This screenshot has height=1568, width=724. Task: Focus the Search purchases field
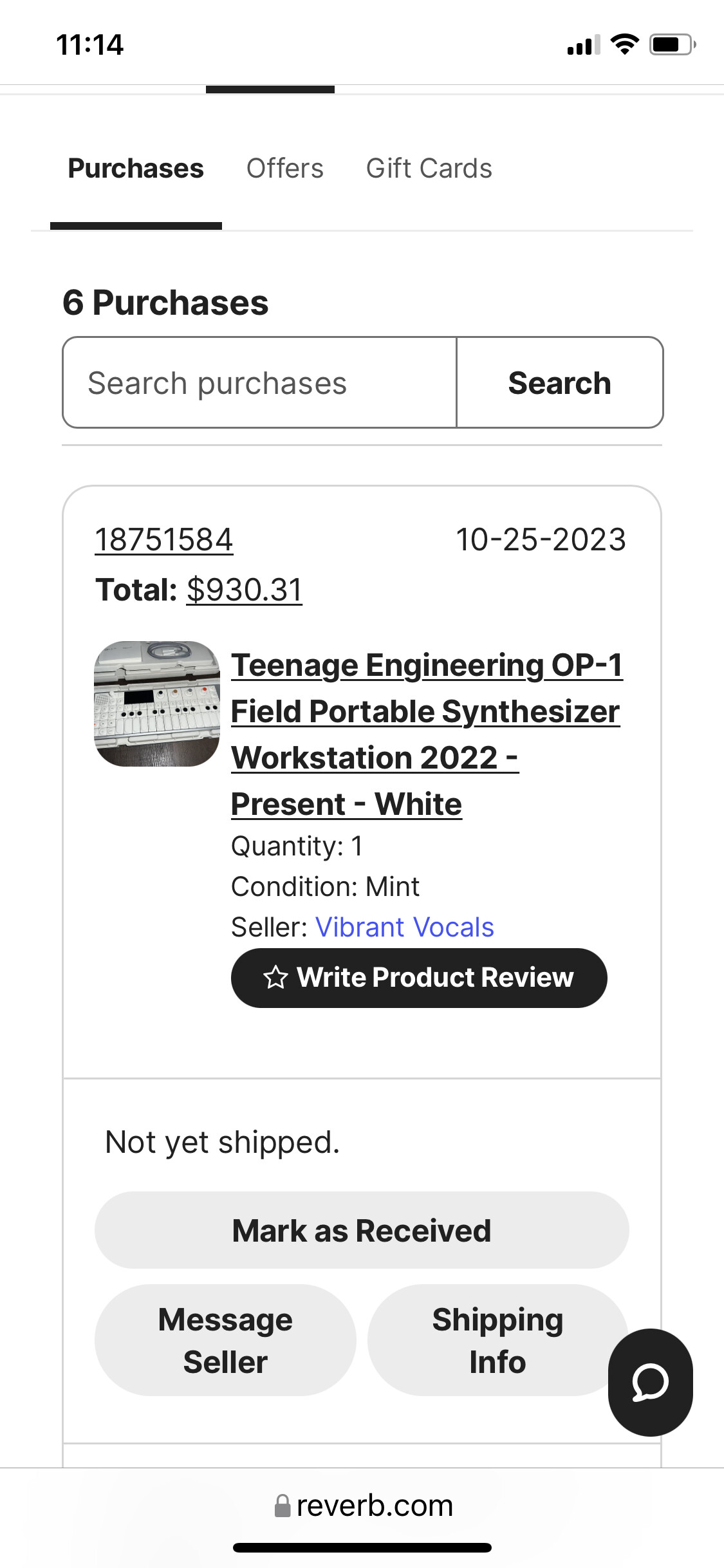[259, 382]
